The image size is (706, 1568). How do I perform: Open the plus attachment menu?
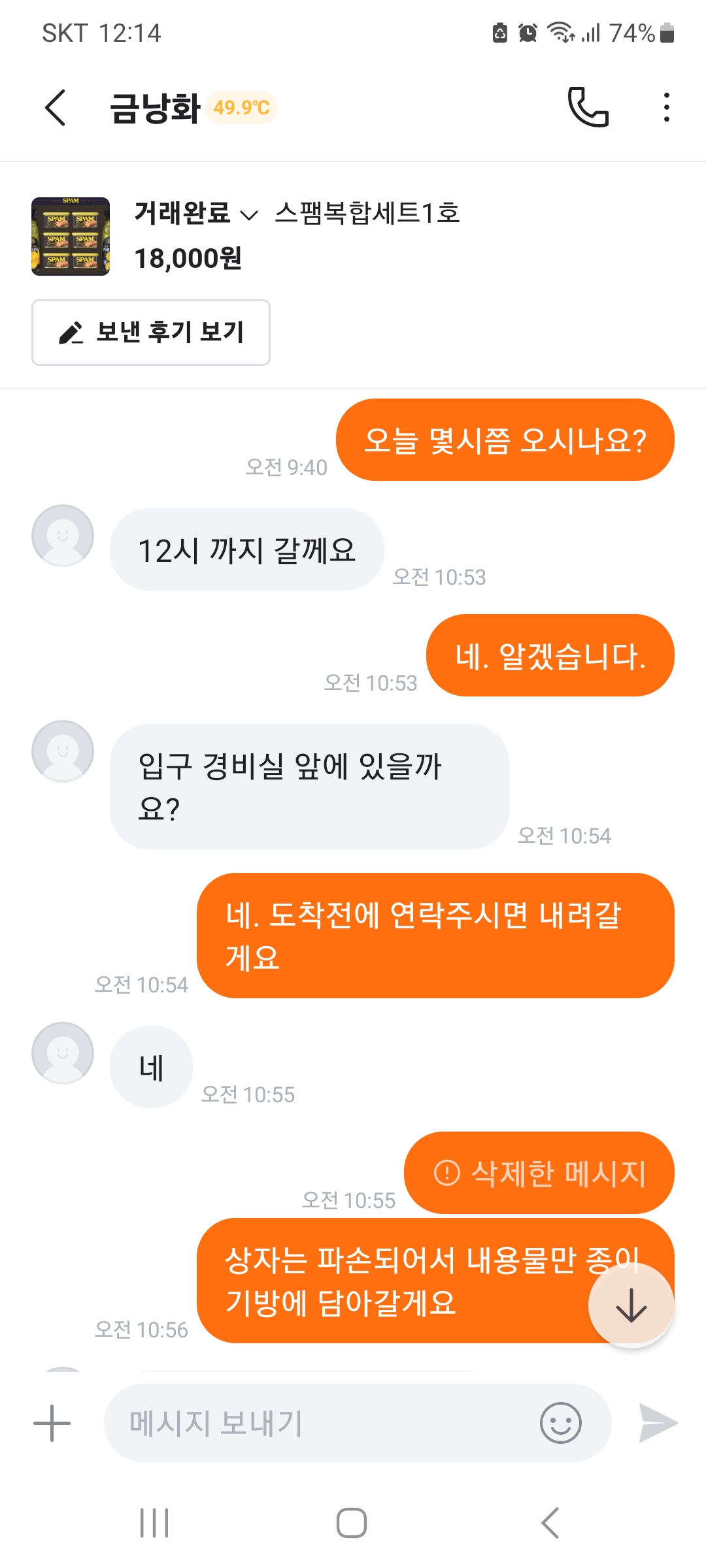pos(52,1423)
